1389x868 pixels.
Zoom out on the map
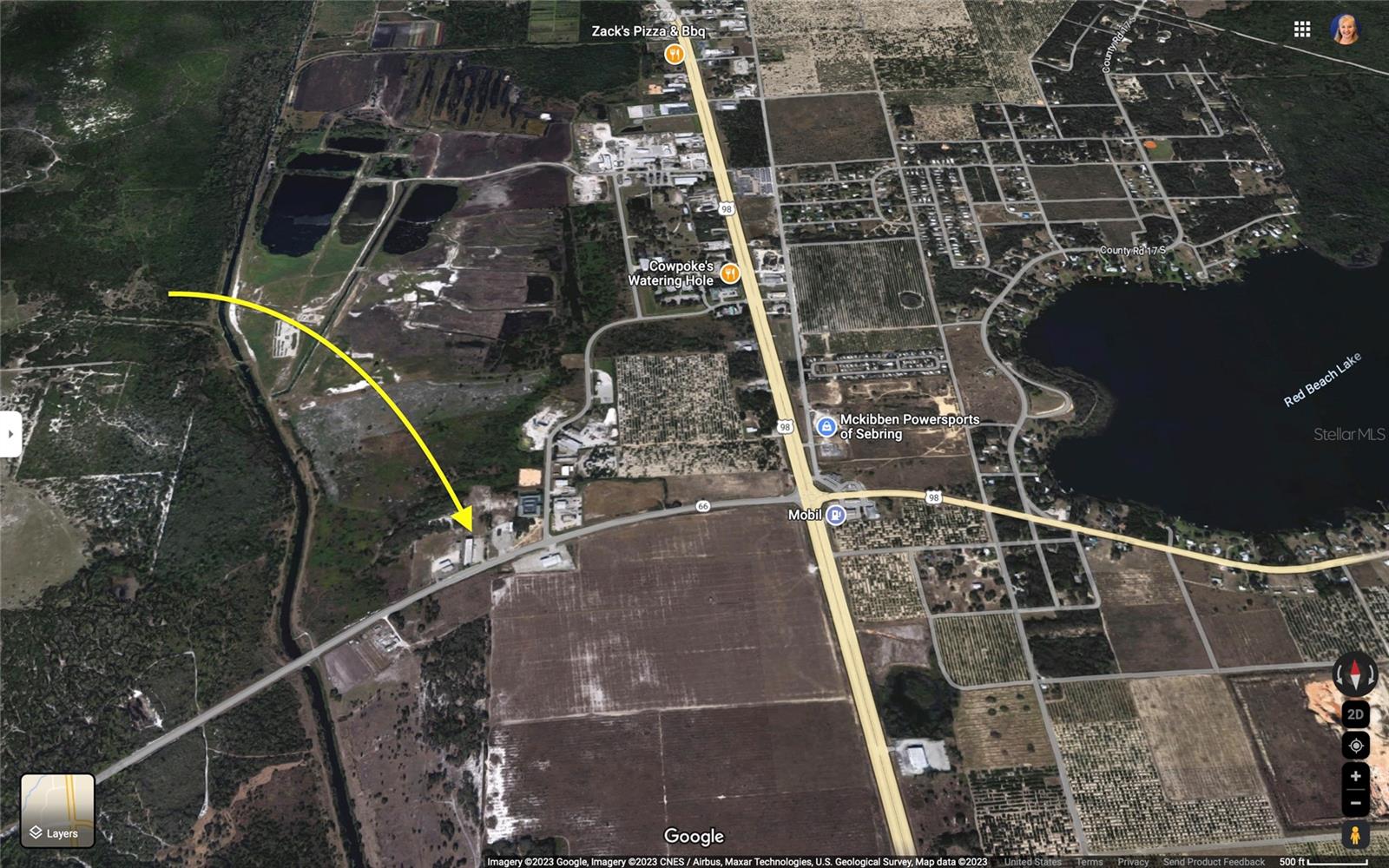pyautogui.click(x=1355, y=803)
